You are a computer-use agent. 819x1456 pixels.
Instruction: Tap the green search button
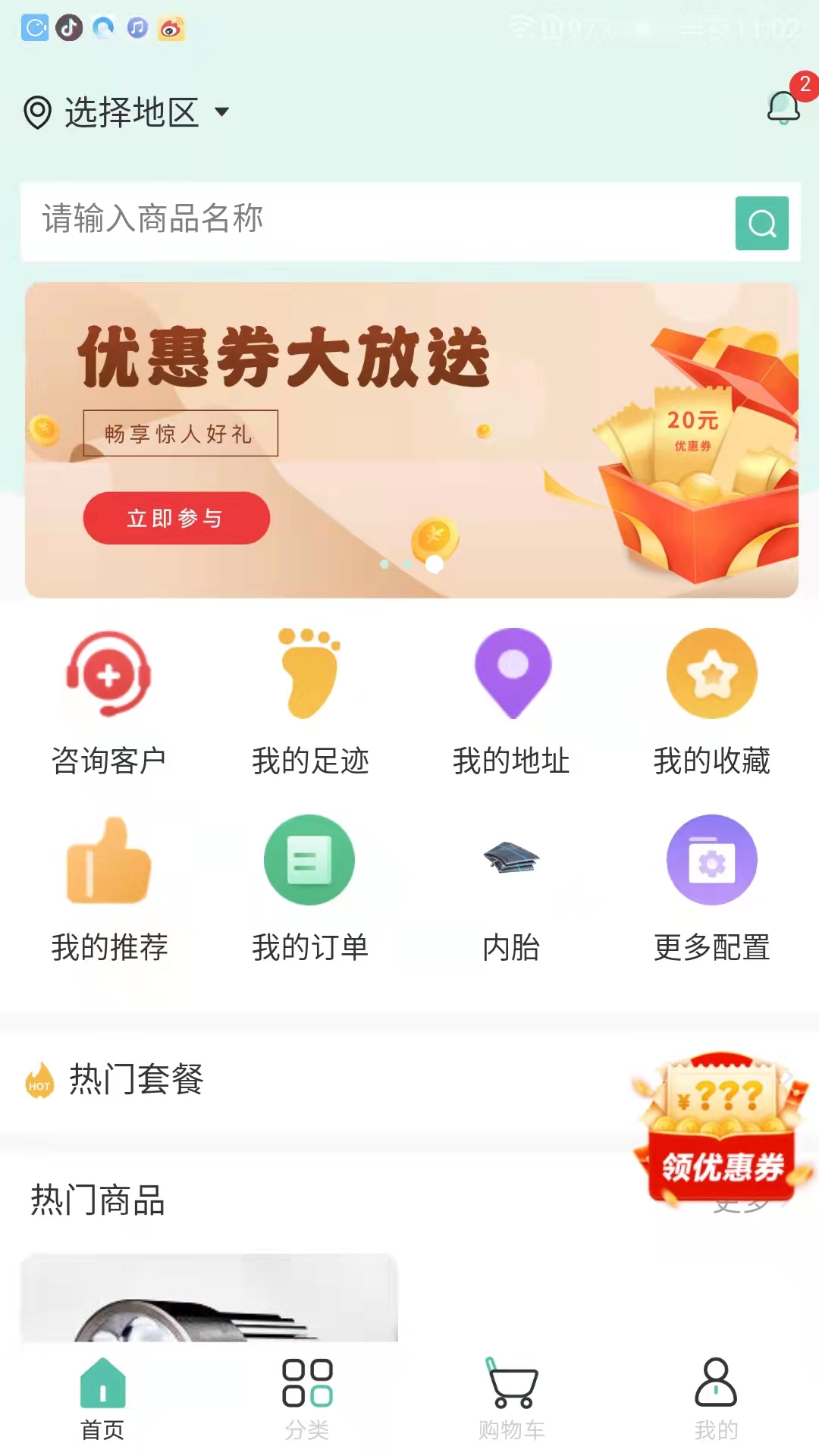tap(761, 223)
